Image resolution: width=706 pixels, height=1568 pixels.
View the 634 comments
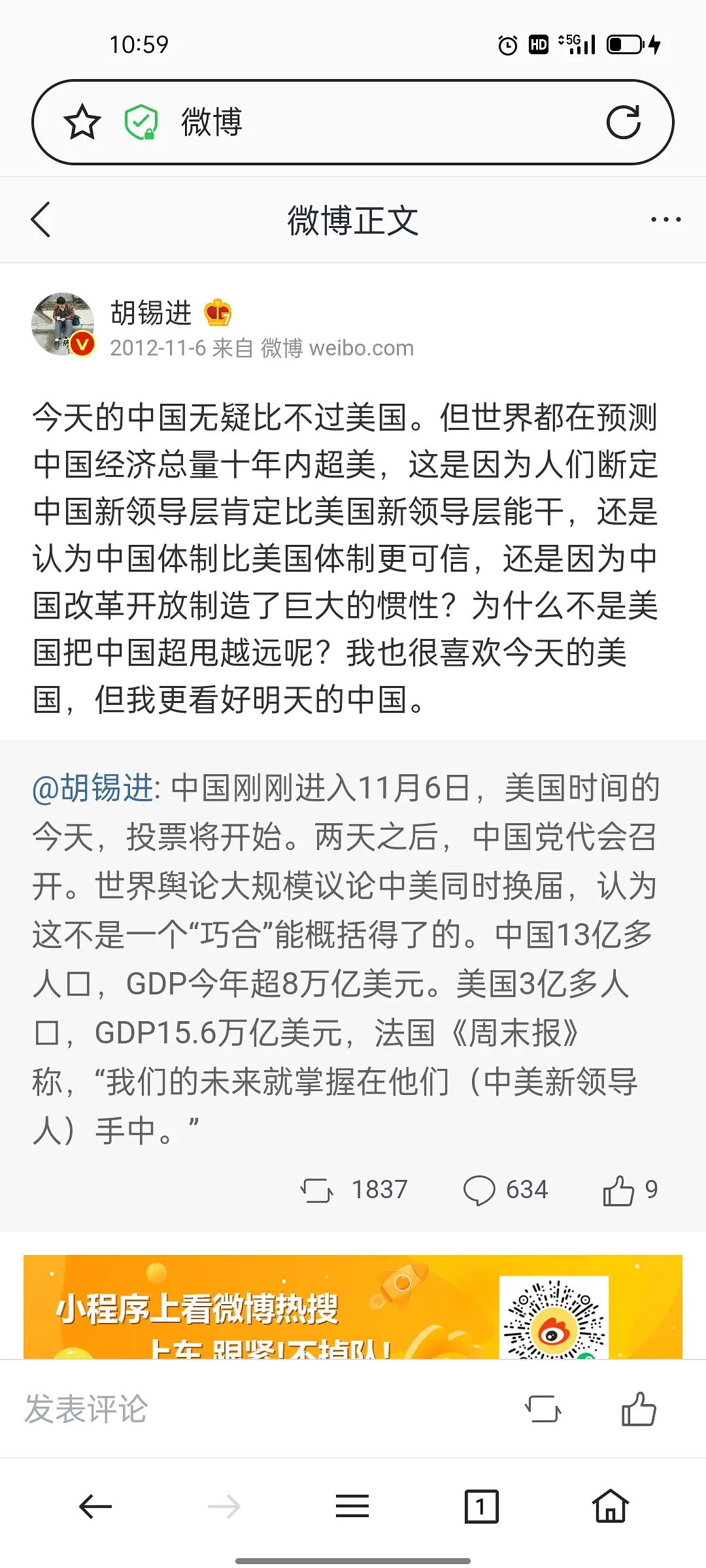505,1190
